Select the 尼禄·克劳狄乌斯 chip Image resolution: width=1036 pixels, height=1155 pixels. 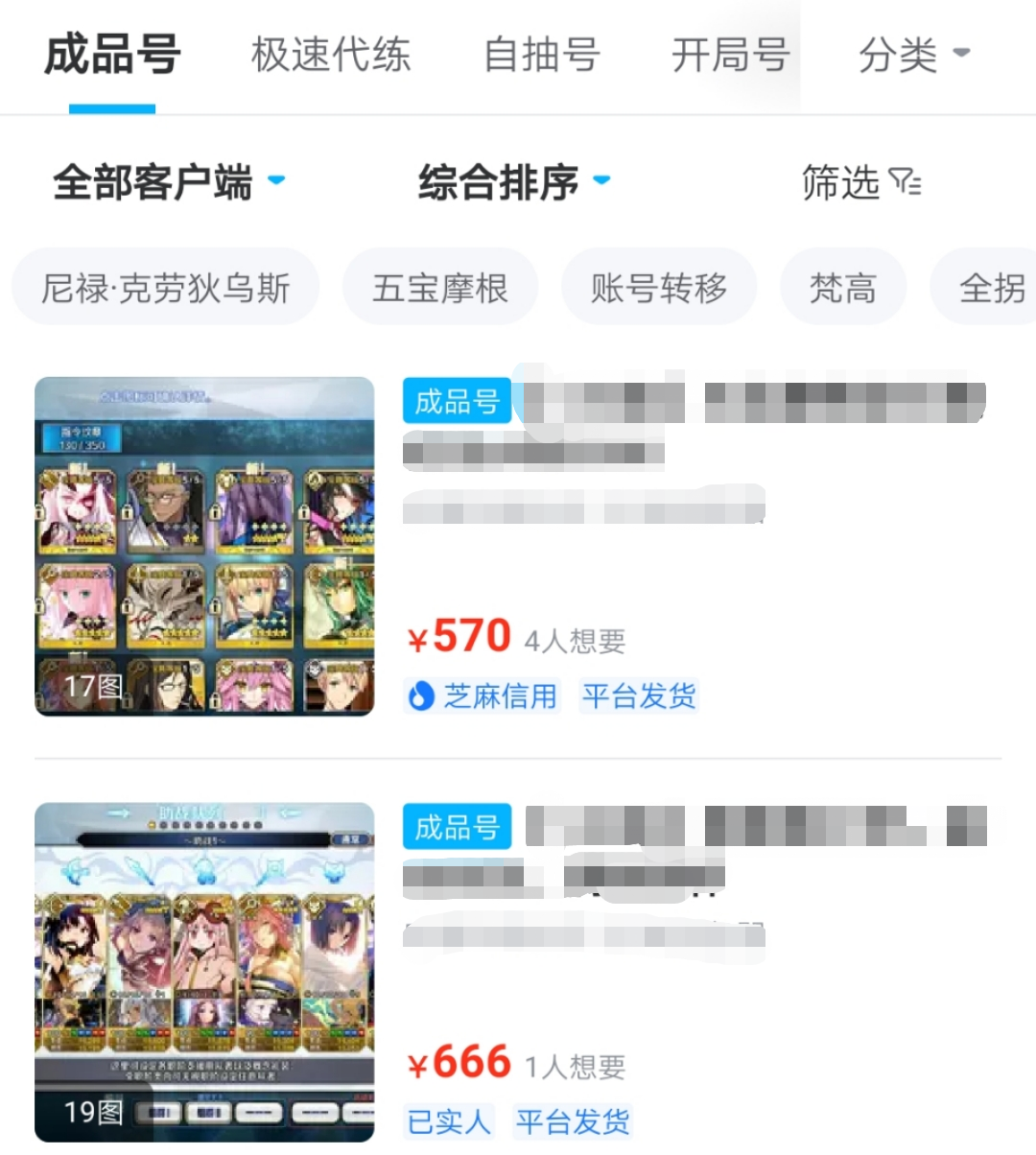tap(165, 288)
